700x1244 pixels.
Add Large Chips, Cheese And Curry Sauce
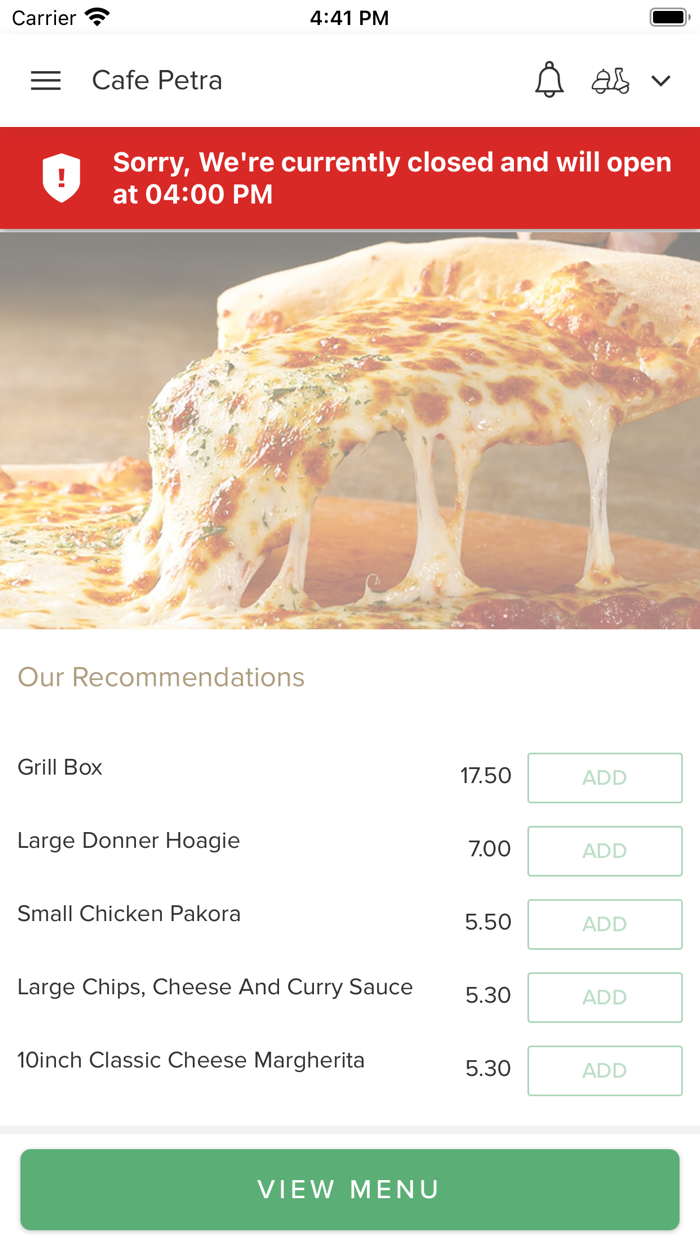604,997
